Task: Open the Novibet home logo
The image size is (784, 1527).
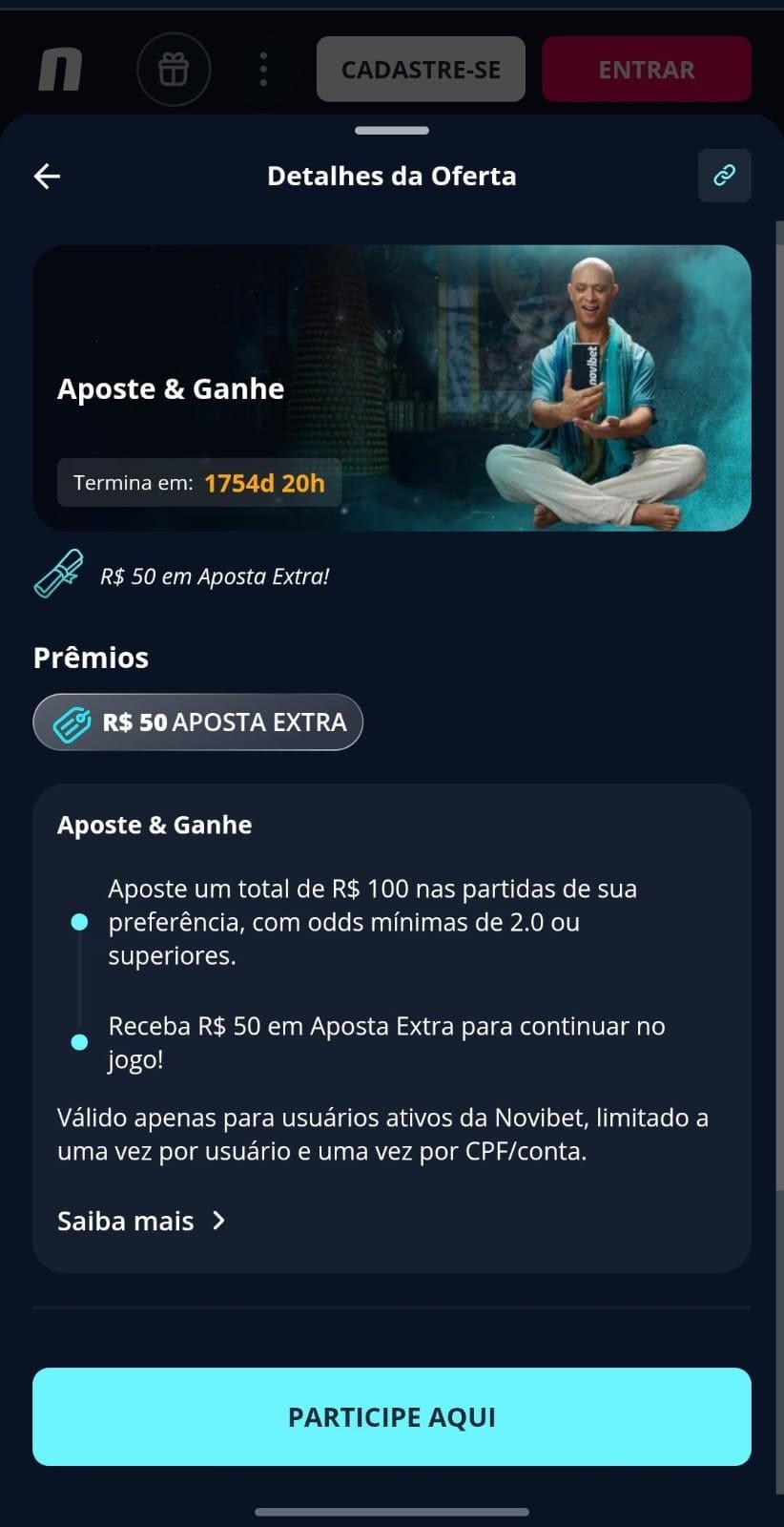Action: coord(59,68)
